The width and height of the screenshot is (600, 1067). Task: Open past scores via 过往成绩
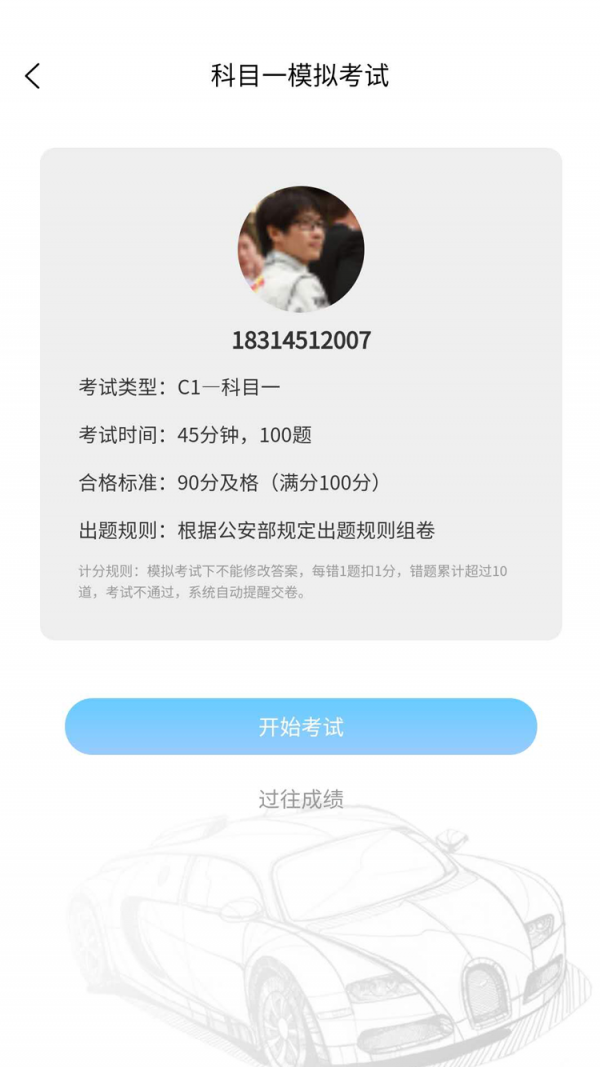point(300,799)
